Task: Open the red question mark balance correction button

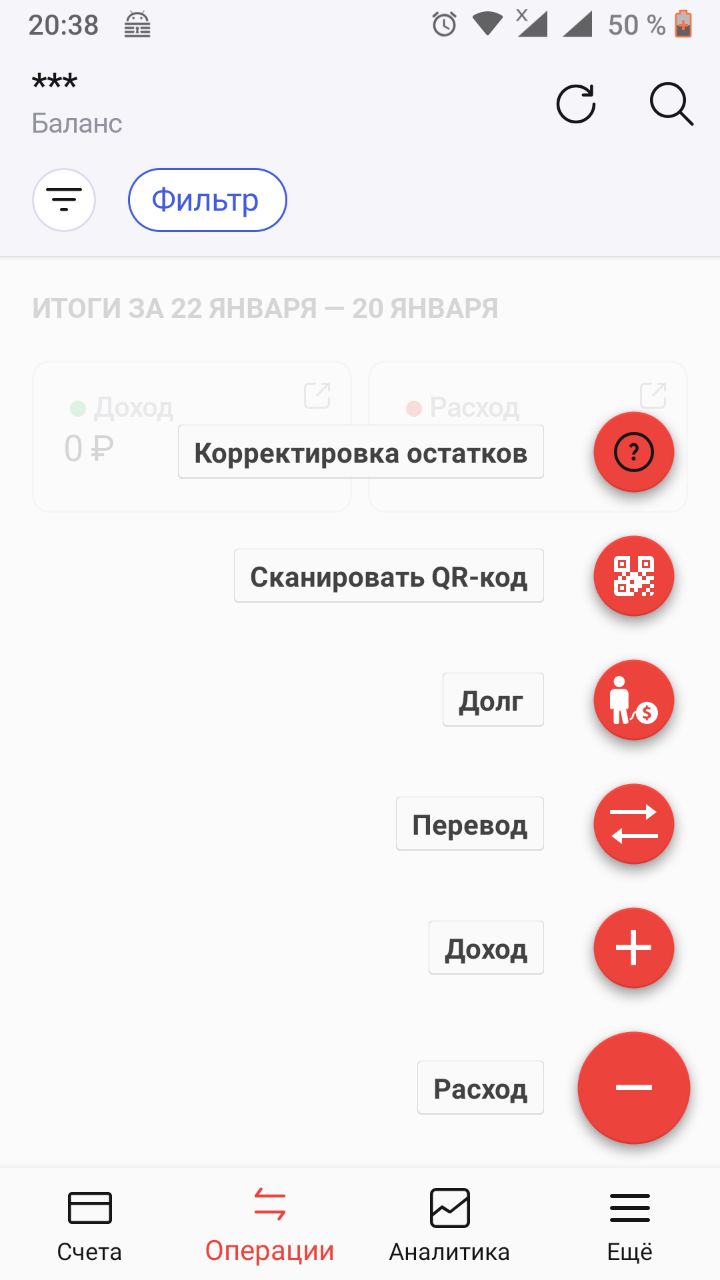Action: (x=633, y=453)
